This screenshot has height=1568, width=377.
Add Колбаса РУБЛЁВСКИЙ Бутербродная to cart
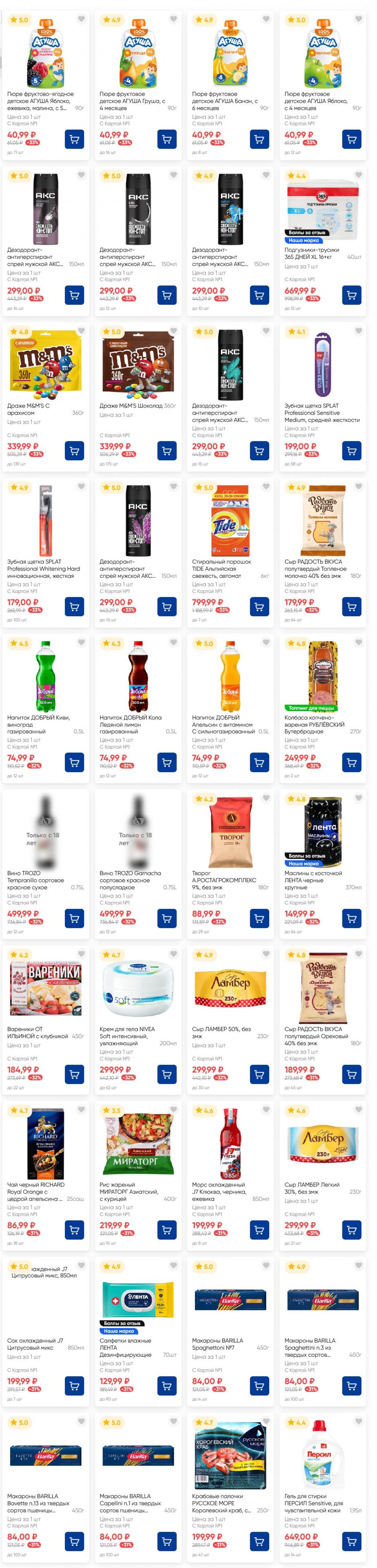tap(351, 762)
